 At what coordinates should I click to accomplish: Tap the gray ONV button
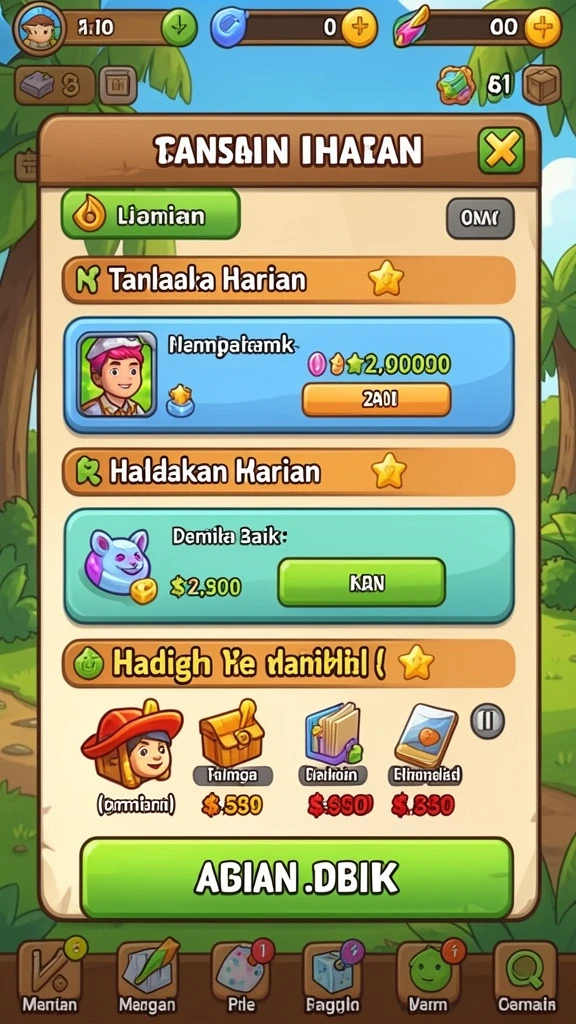480,218
